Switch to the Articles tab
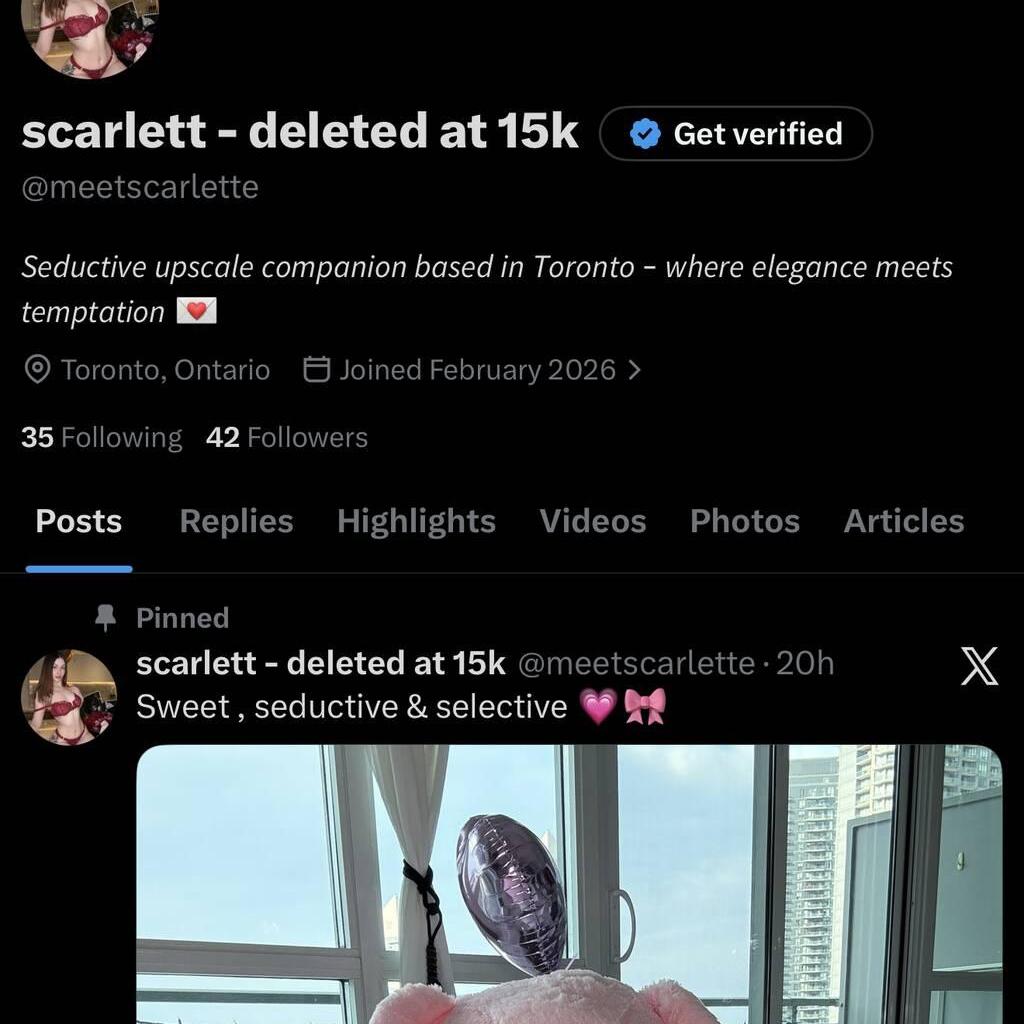Screen dimensions: 1024x1024 tap(904, 522)
